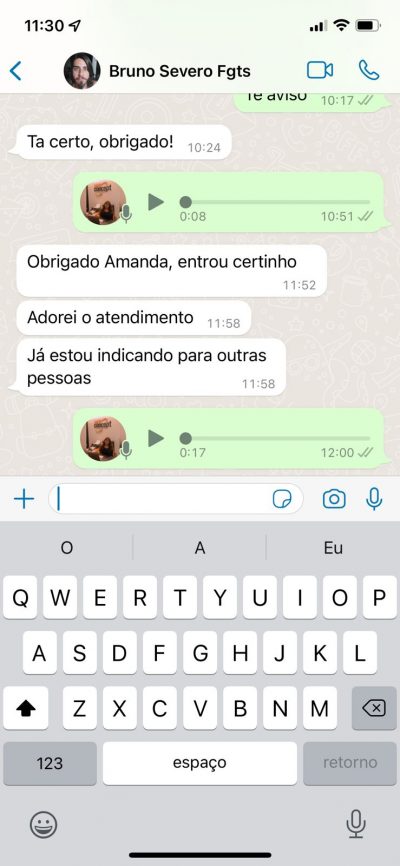Tap the backspace key

(374, 708)
